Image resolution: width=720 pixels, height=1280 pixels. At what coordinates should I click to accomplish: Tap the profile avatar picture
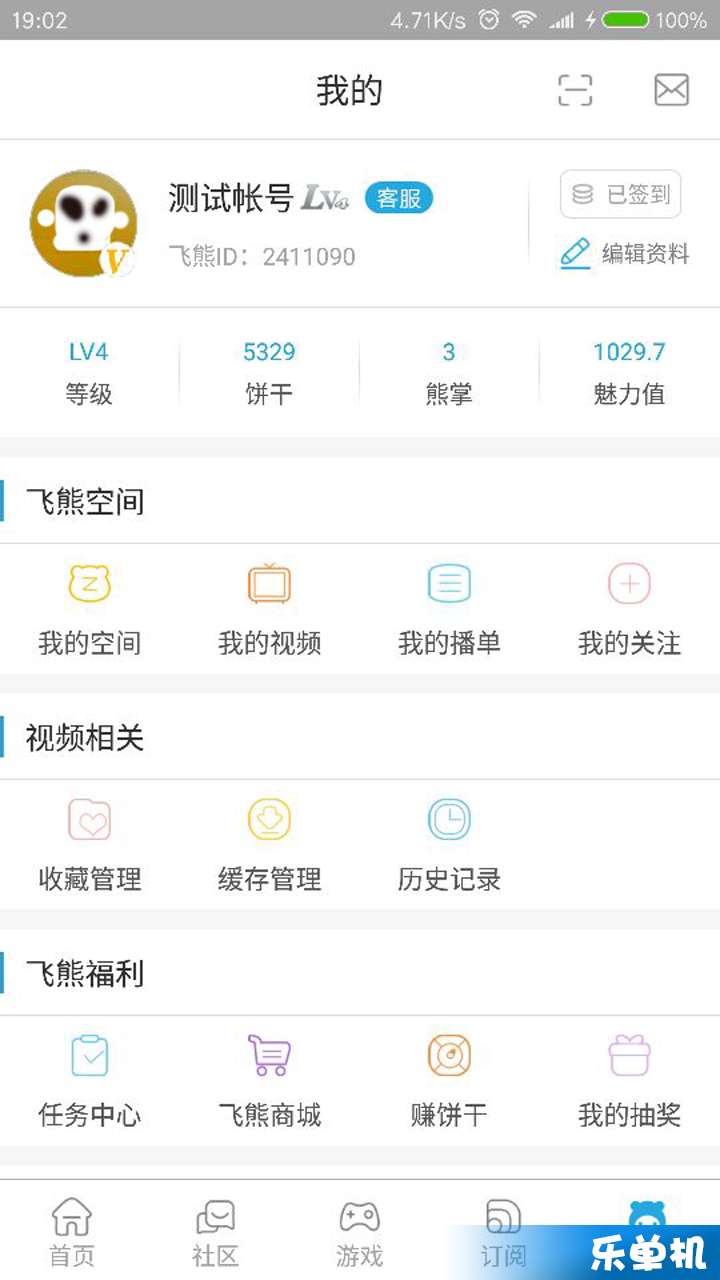(84, 224)
